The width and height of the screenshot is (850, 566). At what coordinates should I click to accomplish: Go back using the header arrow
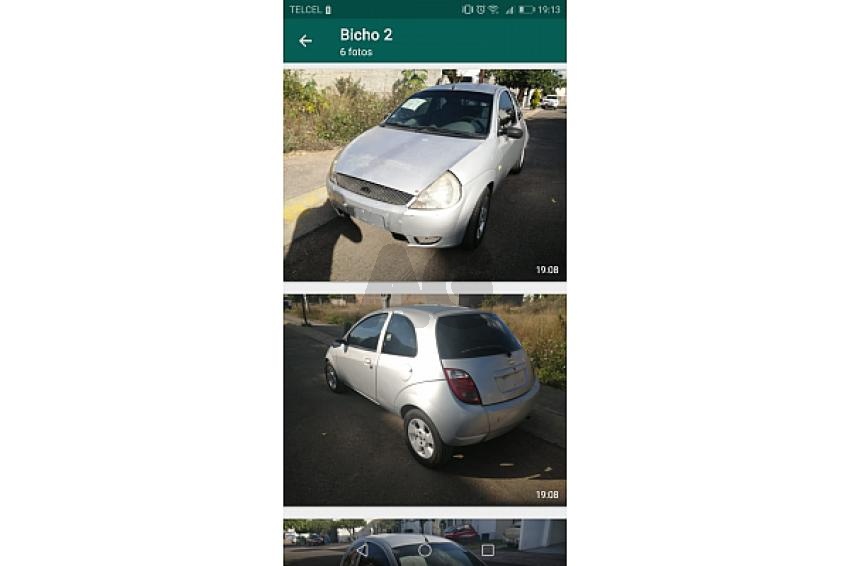[x=305, y=41]
